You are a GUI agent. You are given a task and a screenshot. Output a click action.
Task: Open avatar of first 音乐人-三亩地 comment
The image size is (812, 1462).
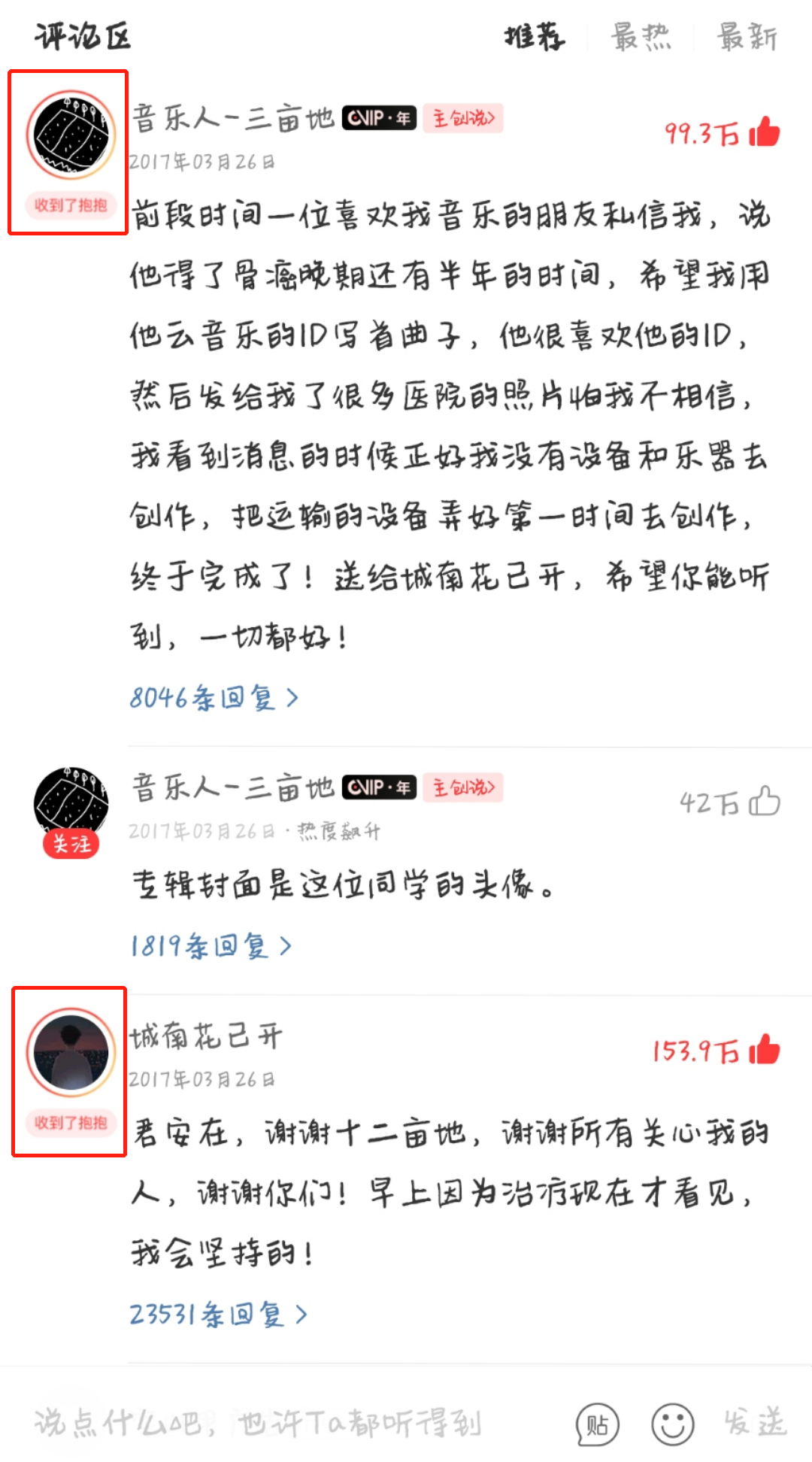71,136
